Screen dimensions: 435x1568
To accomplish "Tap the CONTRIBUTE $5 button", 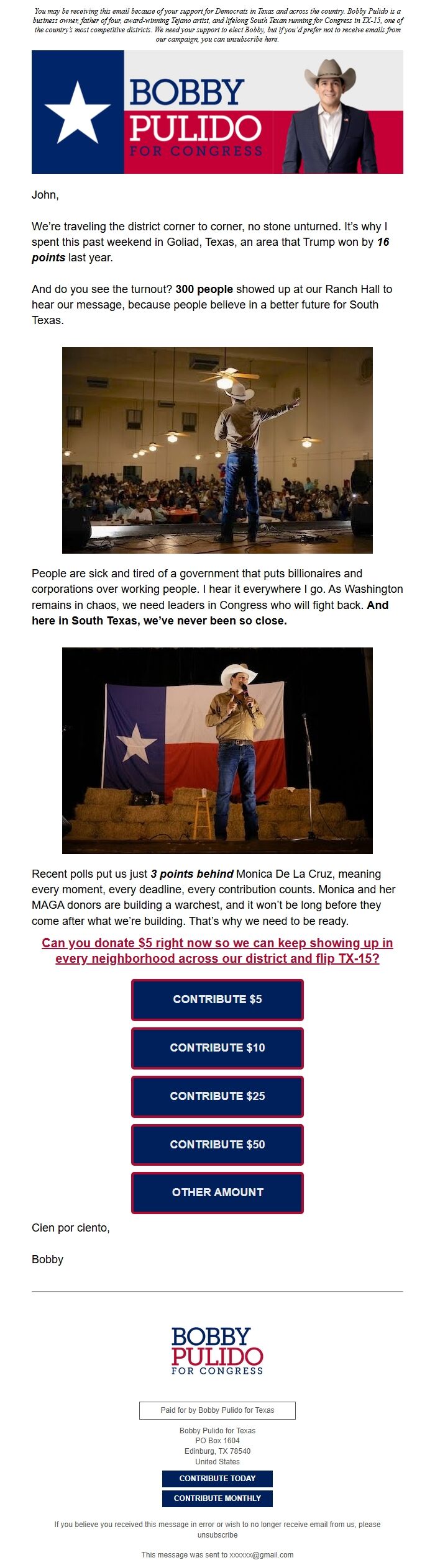I will click(217, 999).
